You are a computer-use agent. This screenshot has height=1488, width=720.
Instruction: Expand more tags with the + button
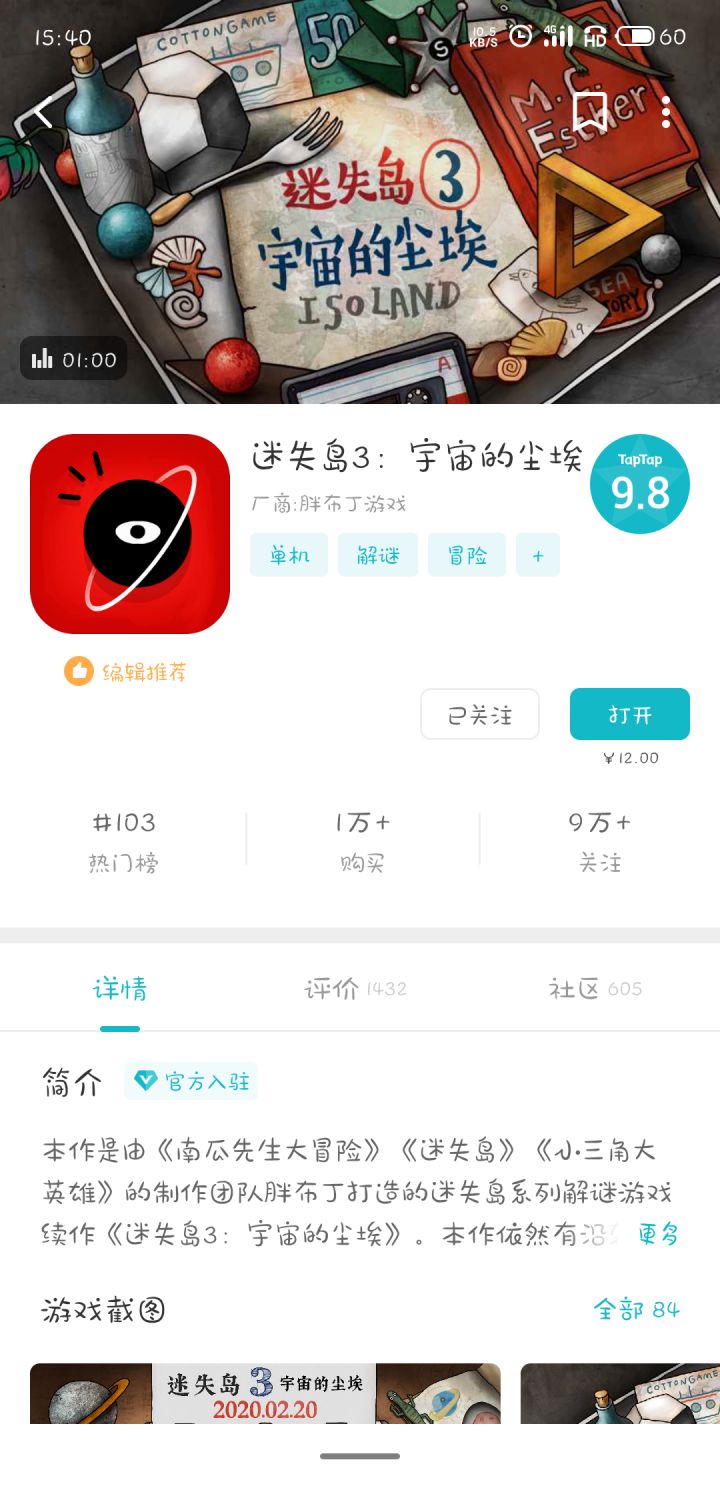tap(537, 554)
